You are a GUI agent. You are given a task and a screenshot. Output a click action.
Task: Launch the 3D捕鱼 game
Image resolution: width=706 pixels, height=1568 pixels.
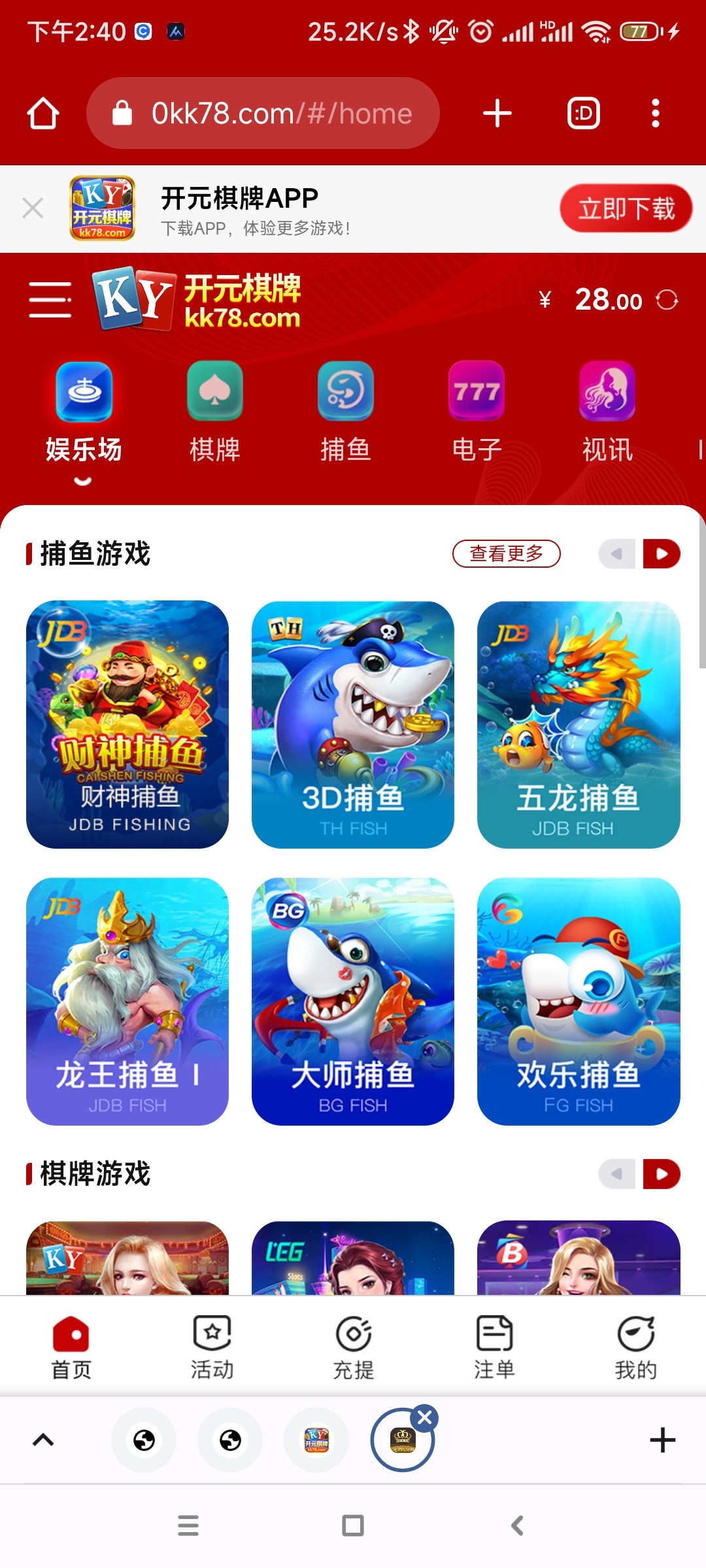pos(353,724)
